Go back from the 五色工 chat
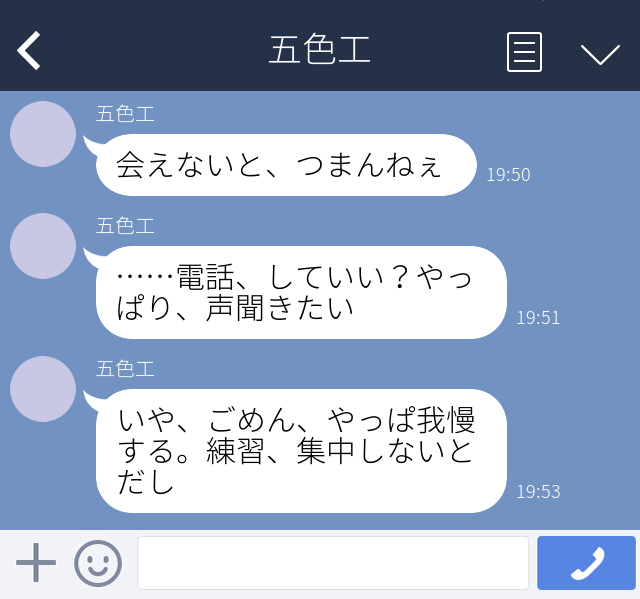This screenshot has height=599, width=640. click(30, 50)
